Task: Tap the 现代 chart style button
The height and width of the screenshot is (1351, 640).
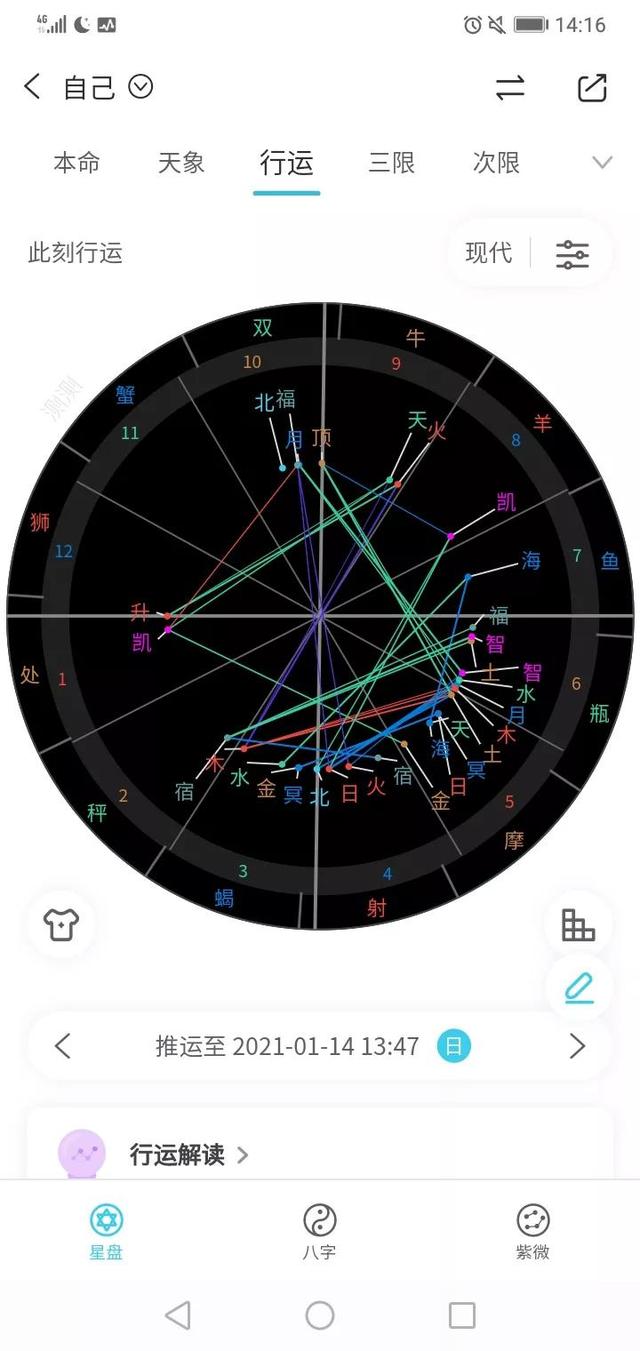Action: pyautogui.click(x=488, y=254)
